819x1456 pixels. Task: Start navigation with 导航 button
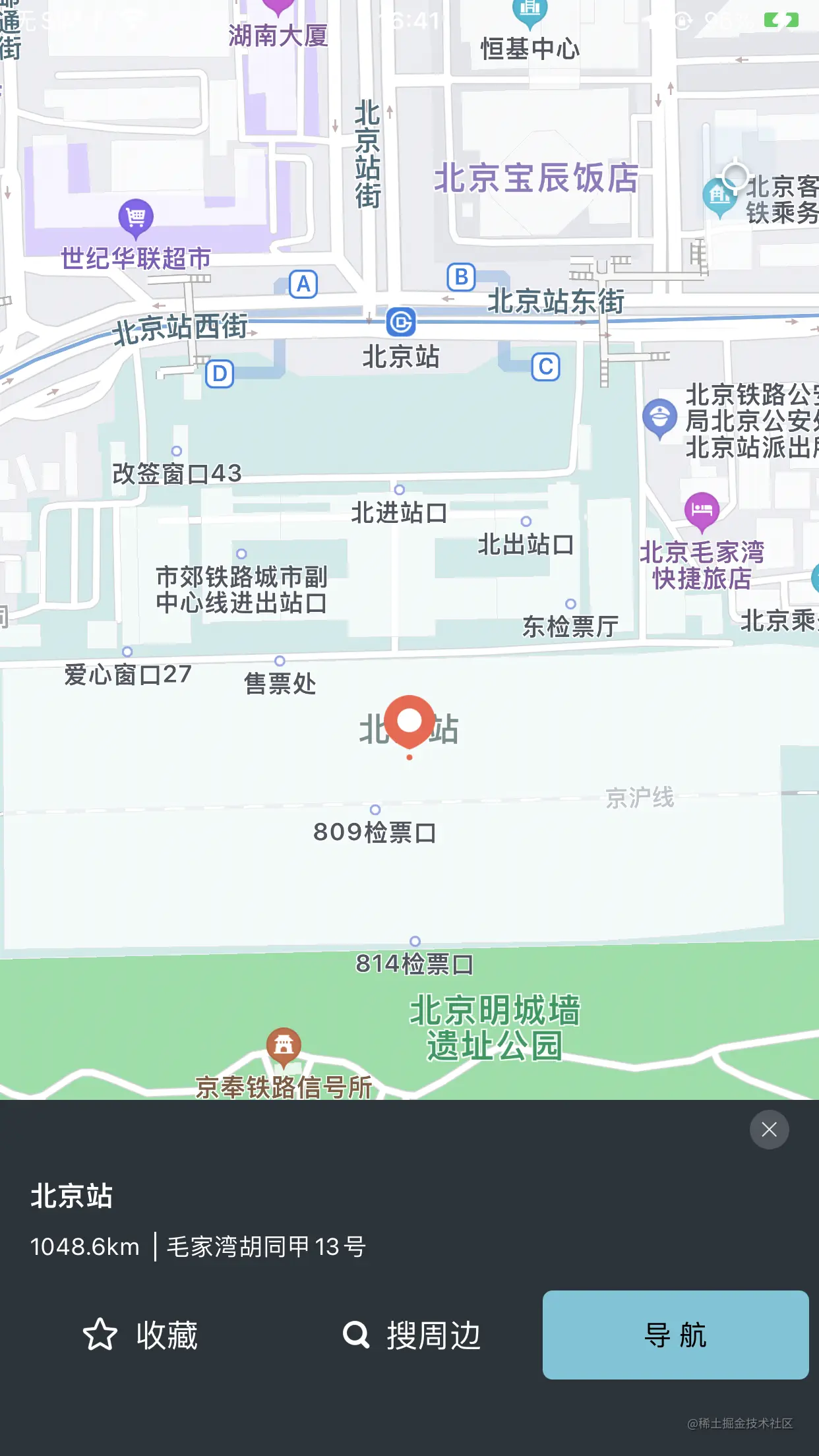[x=675, y=1335]
